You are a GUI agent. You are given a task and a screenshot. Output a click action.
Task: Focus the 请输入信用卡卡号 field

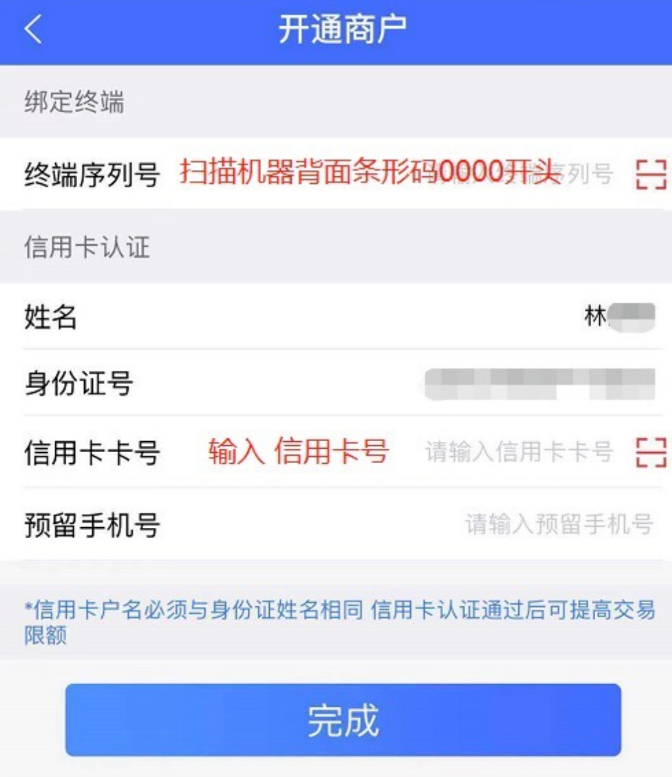point(518,452)
